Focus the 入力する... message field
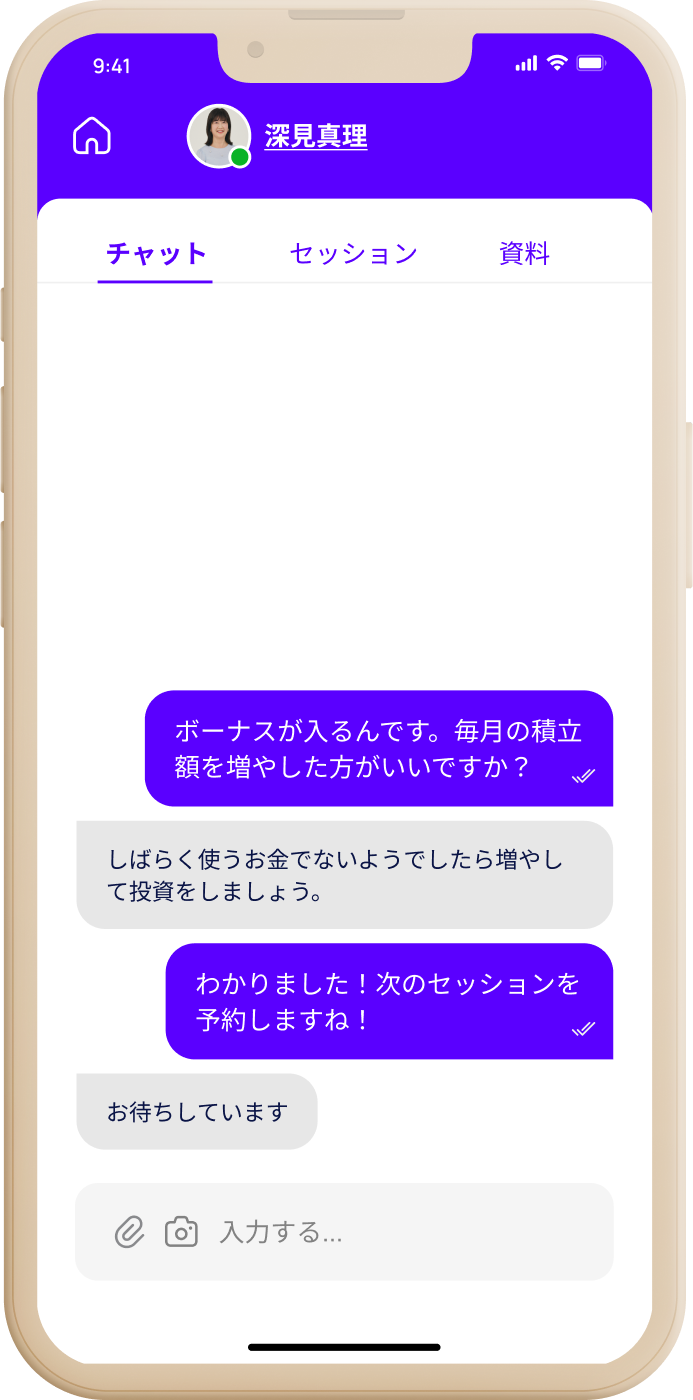 point(400,1232)
